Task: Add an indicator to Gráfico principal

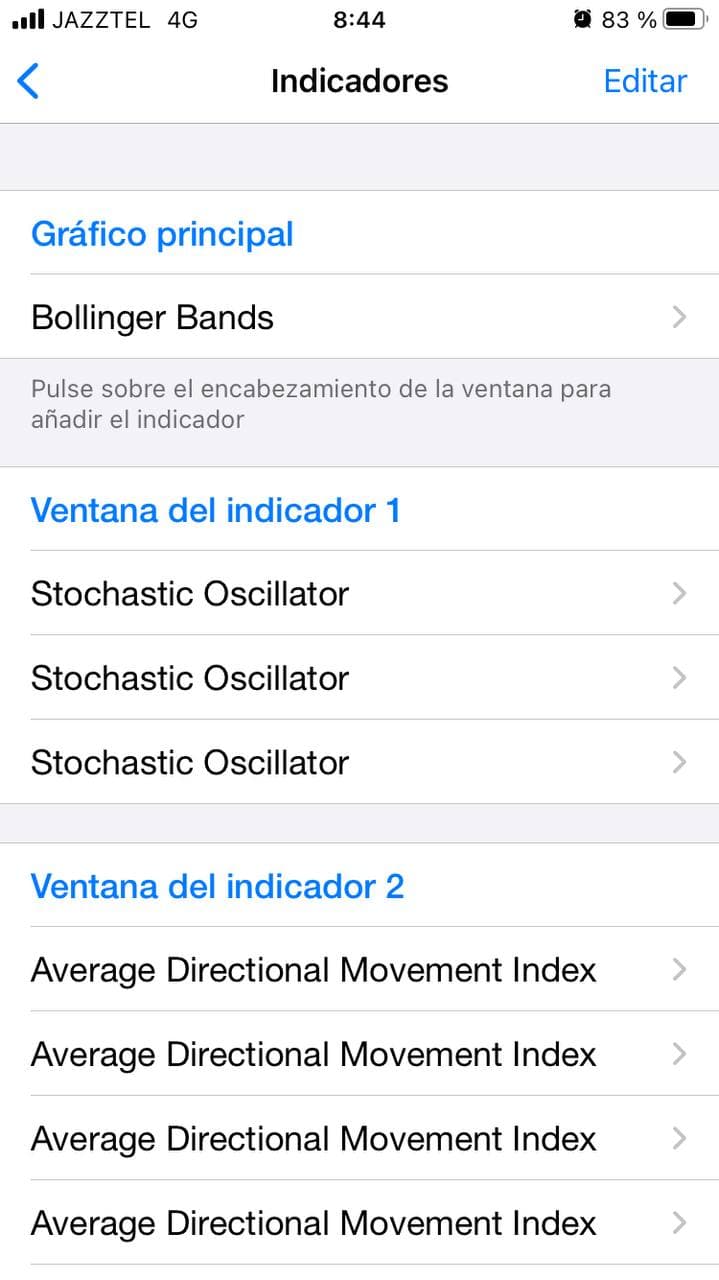Action: coord(162,234)
